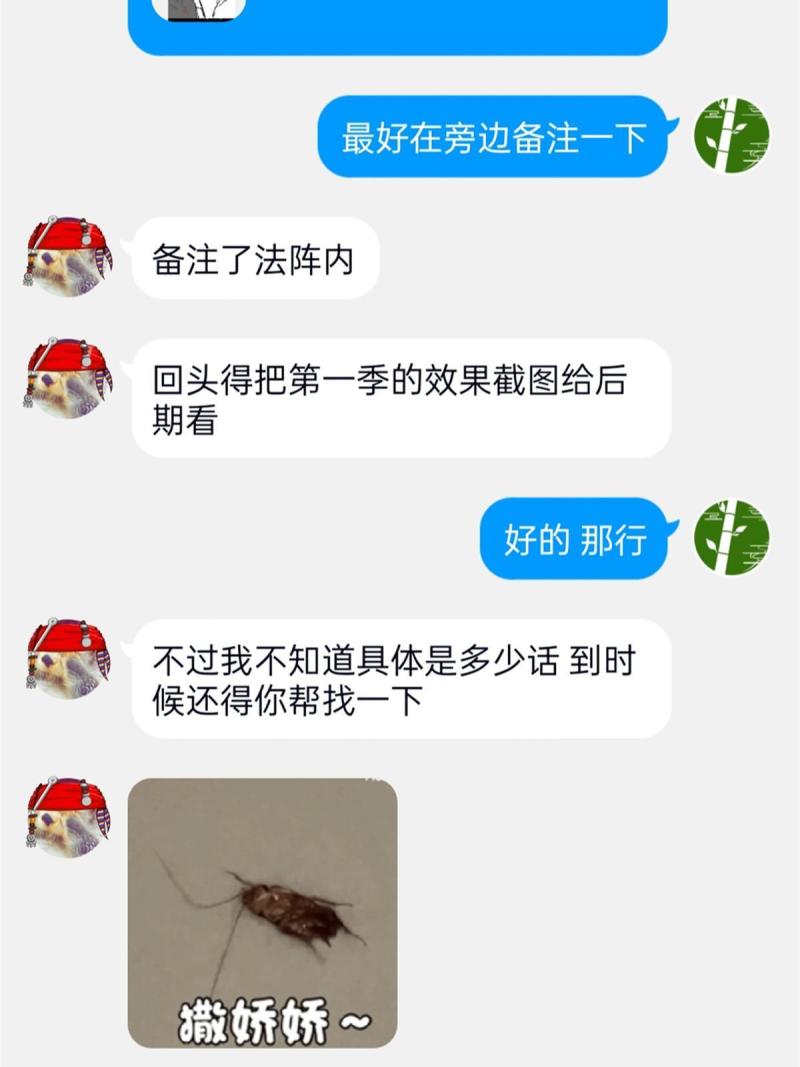Open the bamboo avatar next to 好的 那行

[731, 537]
